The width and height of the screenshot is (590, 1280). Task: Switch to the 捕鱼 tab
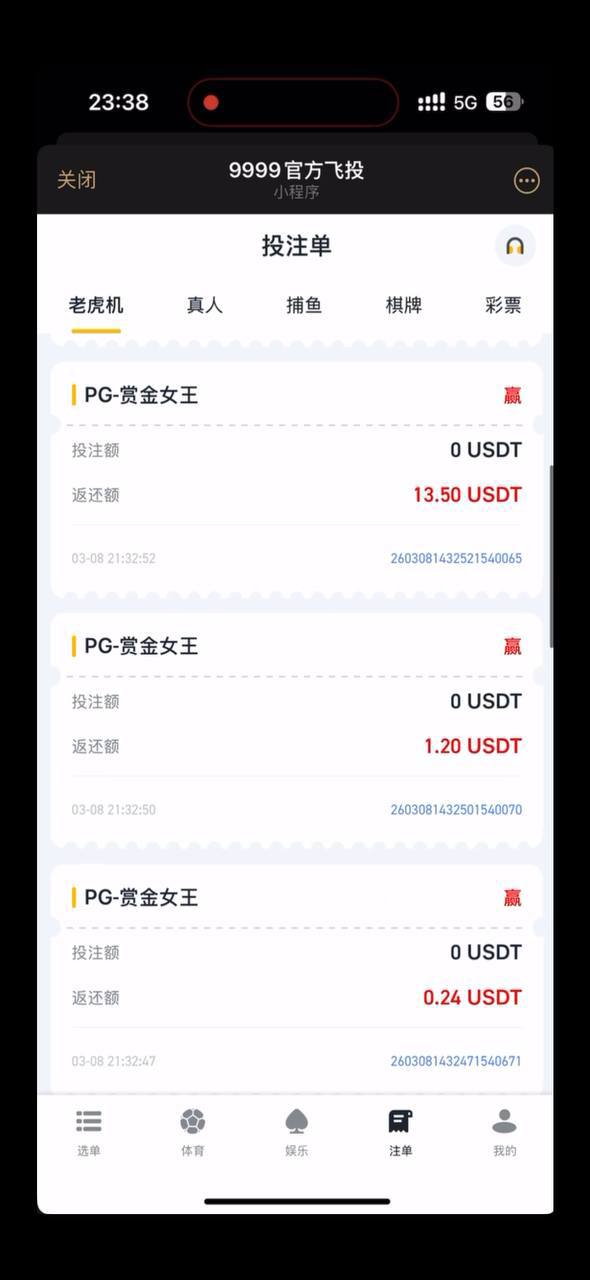304,306
